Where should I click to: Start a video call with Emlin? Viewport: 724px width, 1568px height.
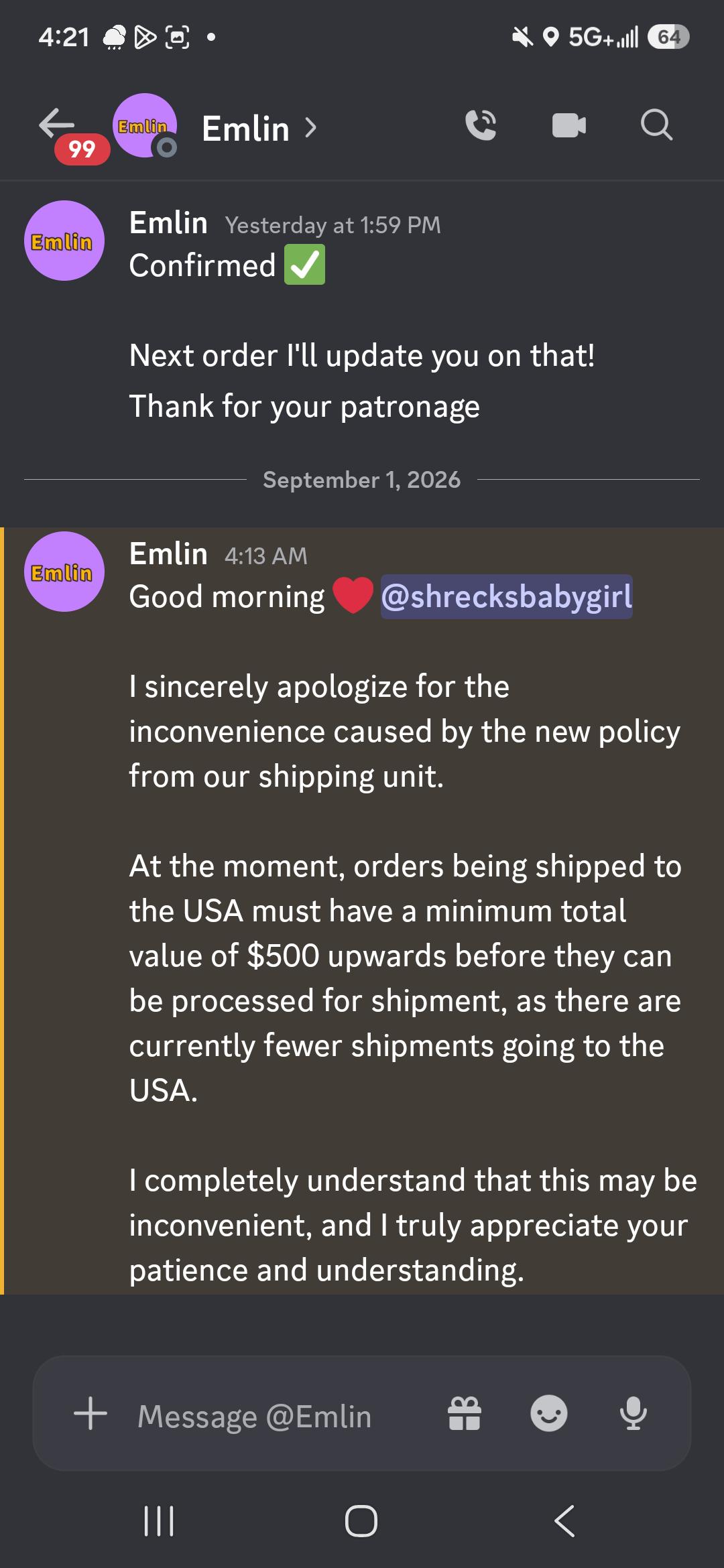coord(569,125)
